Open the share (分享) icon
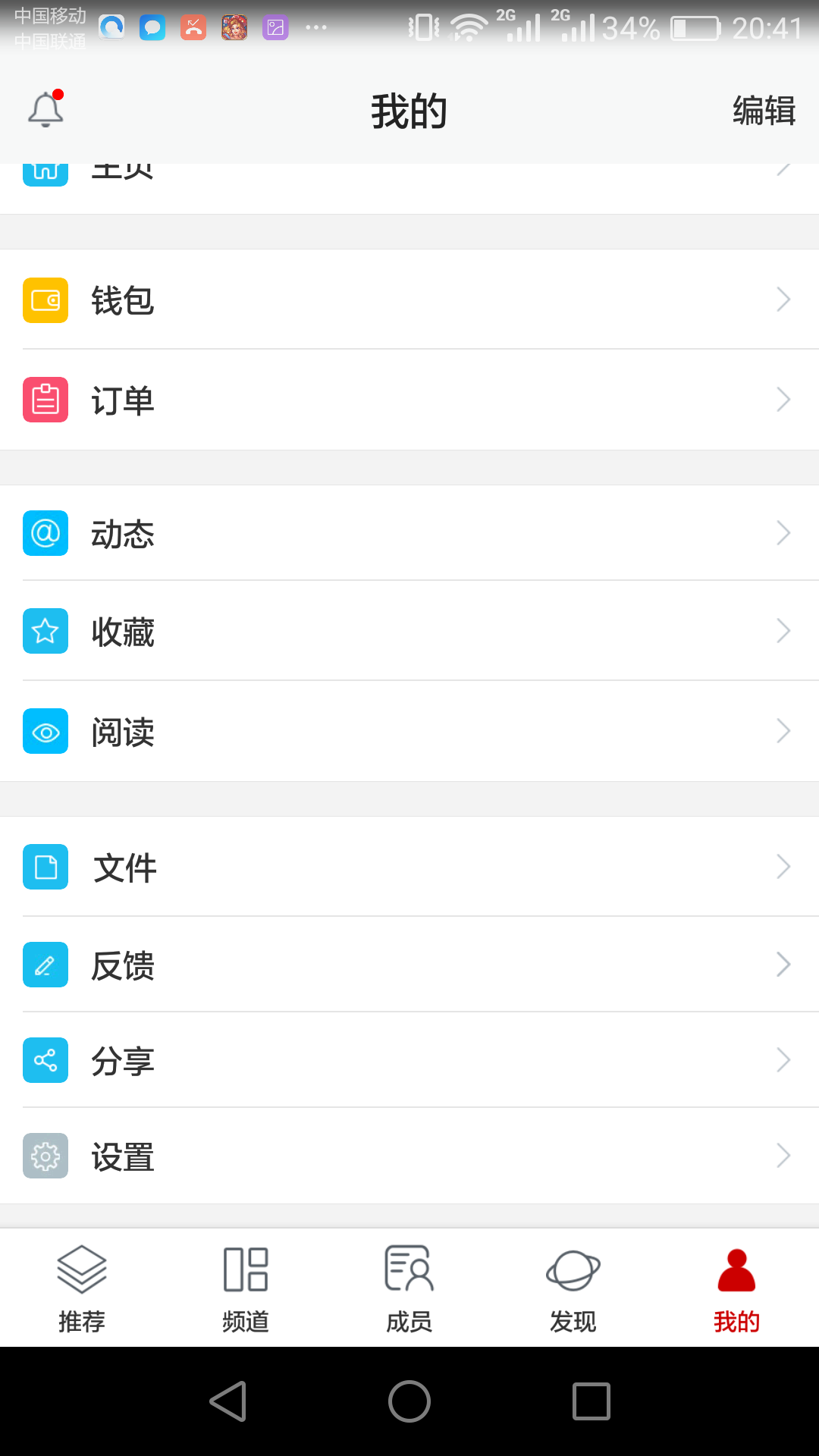Viewport: 819px width, 1456px height. pos(45,1060)
